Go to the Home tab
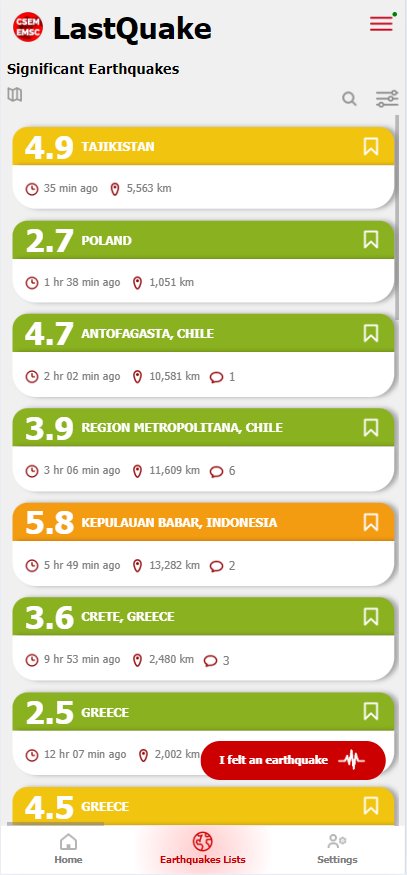The image size is (407, 875). [x=68, y=849]
